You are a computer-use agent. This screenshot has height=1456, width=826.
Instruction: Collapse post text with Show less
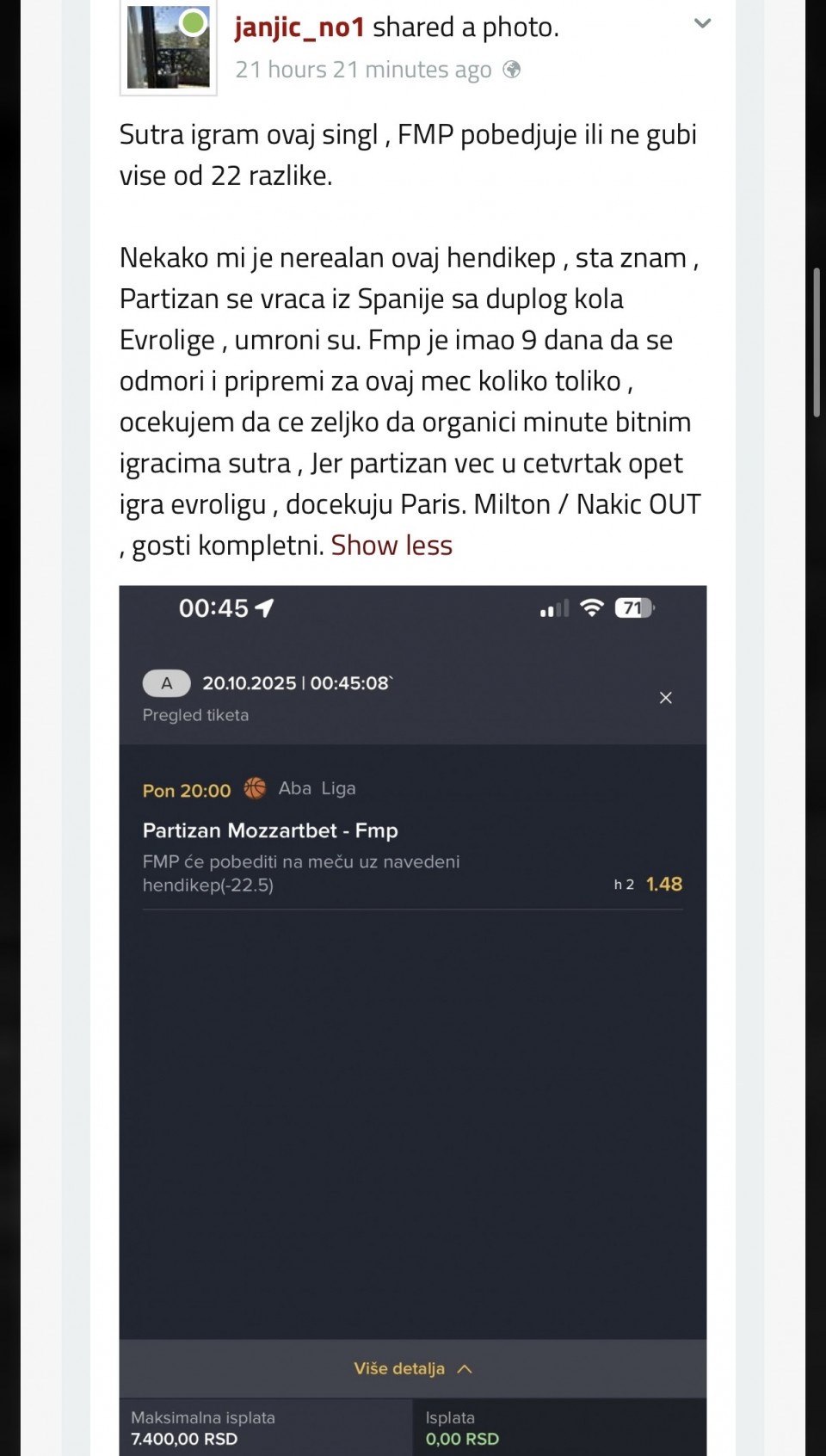coord(391,546)
